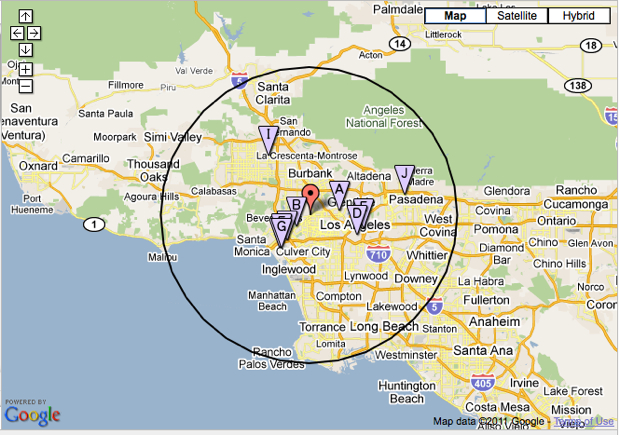Zoom in with the plus button
The image size is (620, 435).
point(25,69)
